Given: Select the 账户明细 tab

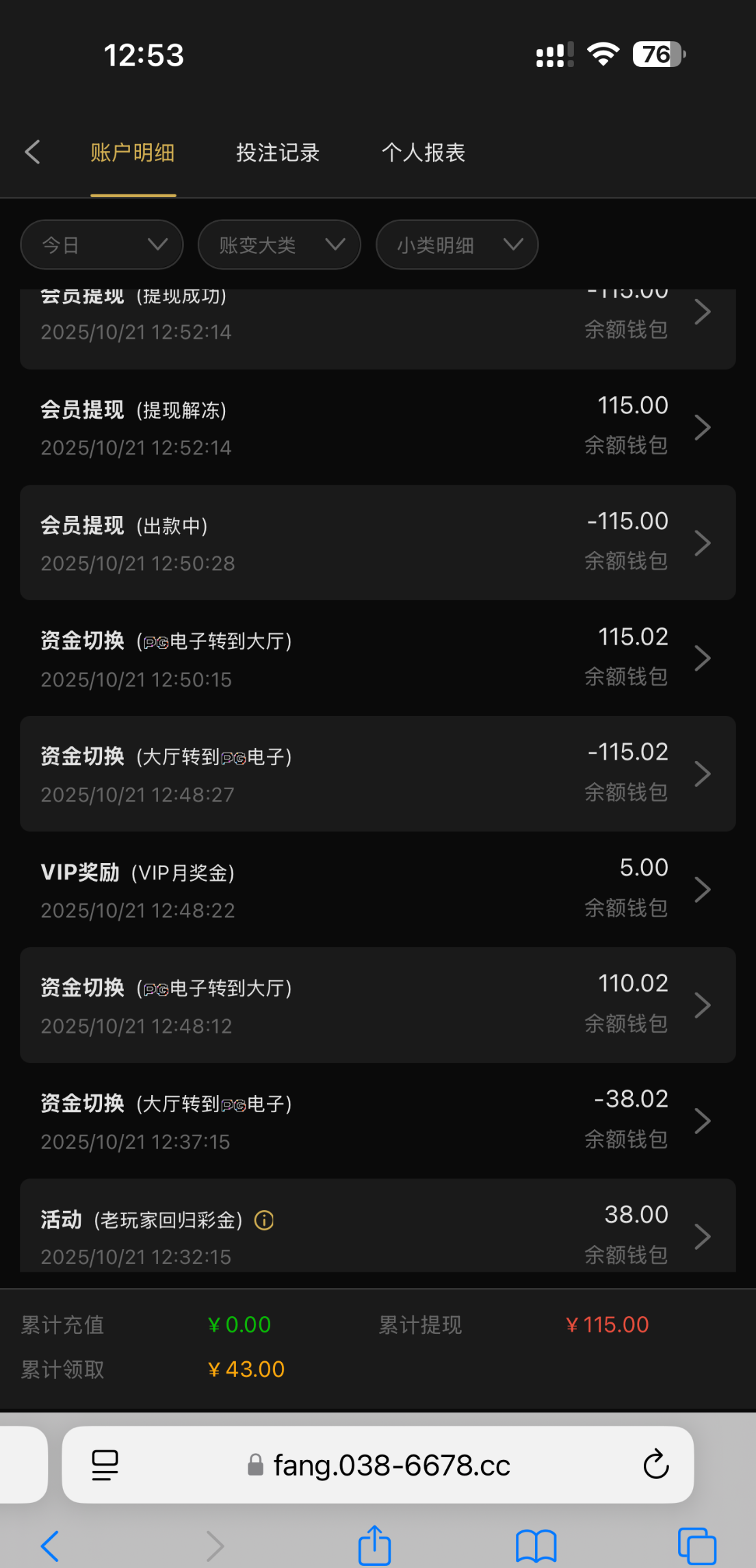Looking at the screenshot, I should click(x=133, y=153).
